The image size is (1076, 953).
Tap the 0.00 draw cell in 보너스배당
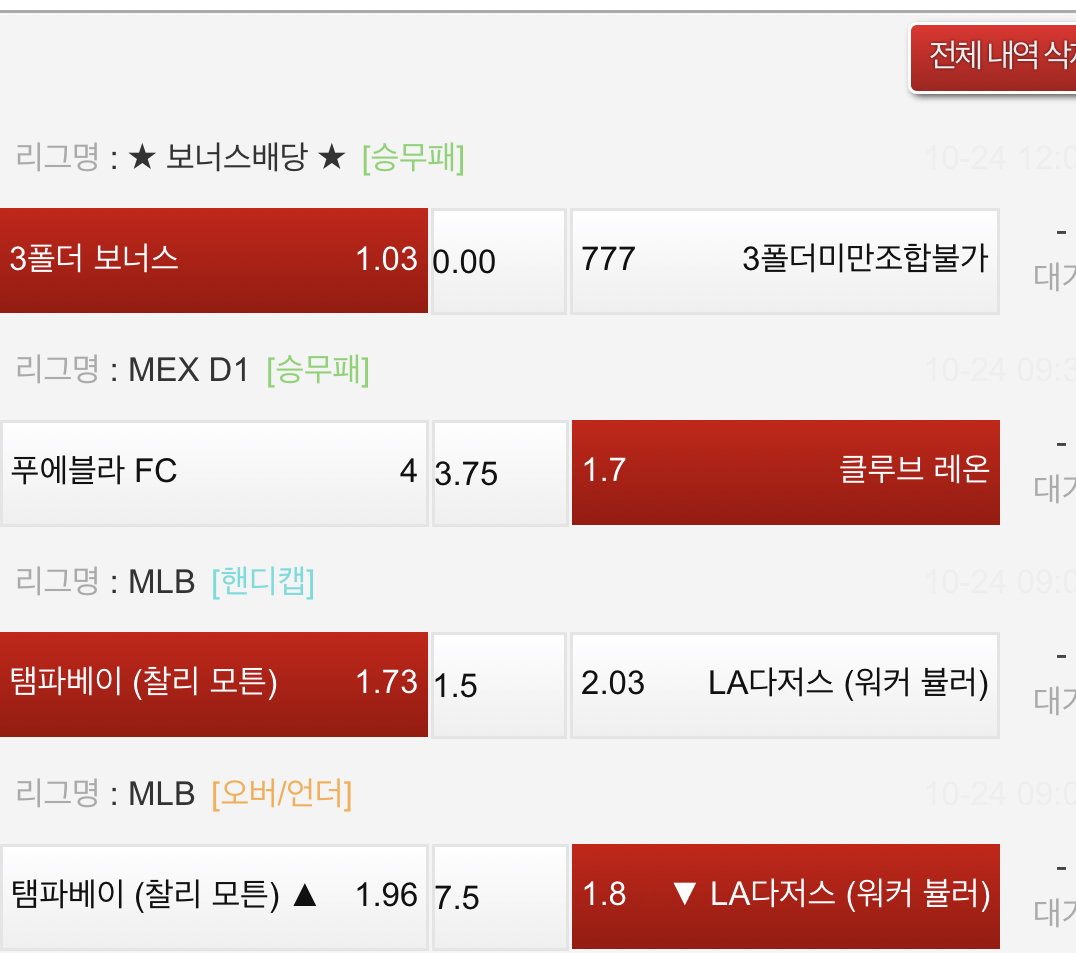pyautogui.click(x=499, y=261)
